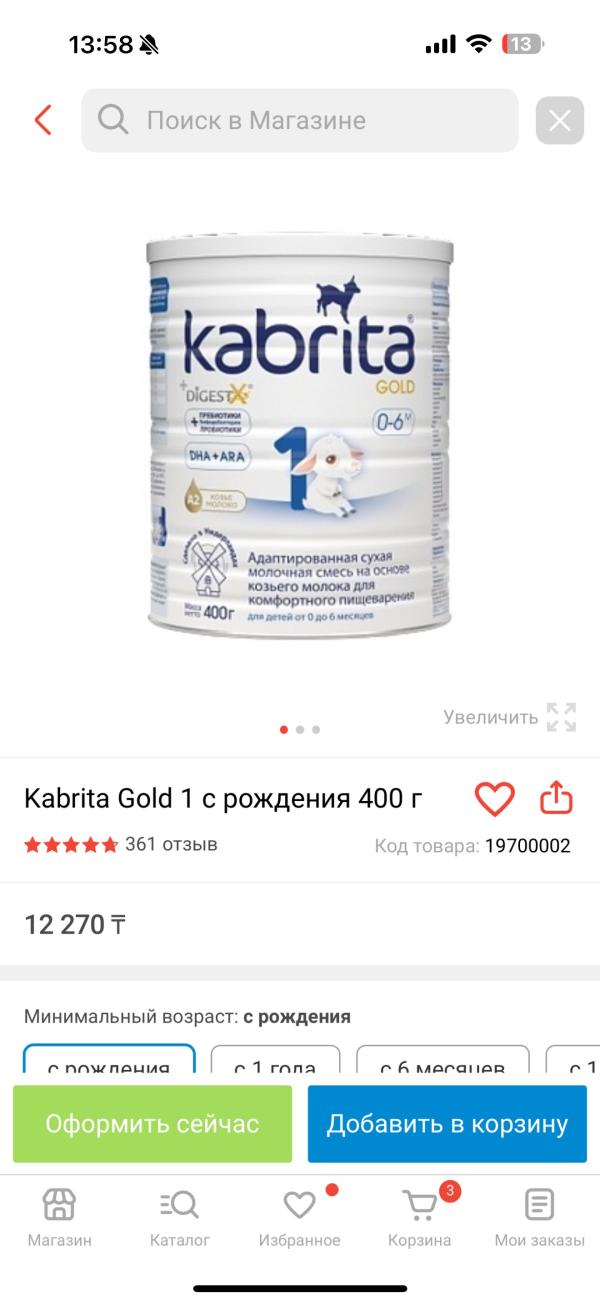Tap Добавить в корзину button

pyautogui.click(x=447, y=1124)
